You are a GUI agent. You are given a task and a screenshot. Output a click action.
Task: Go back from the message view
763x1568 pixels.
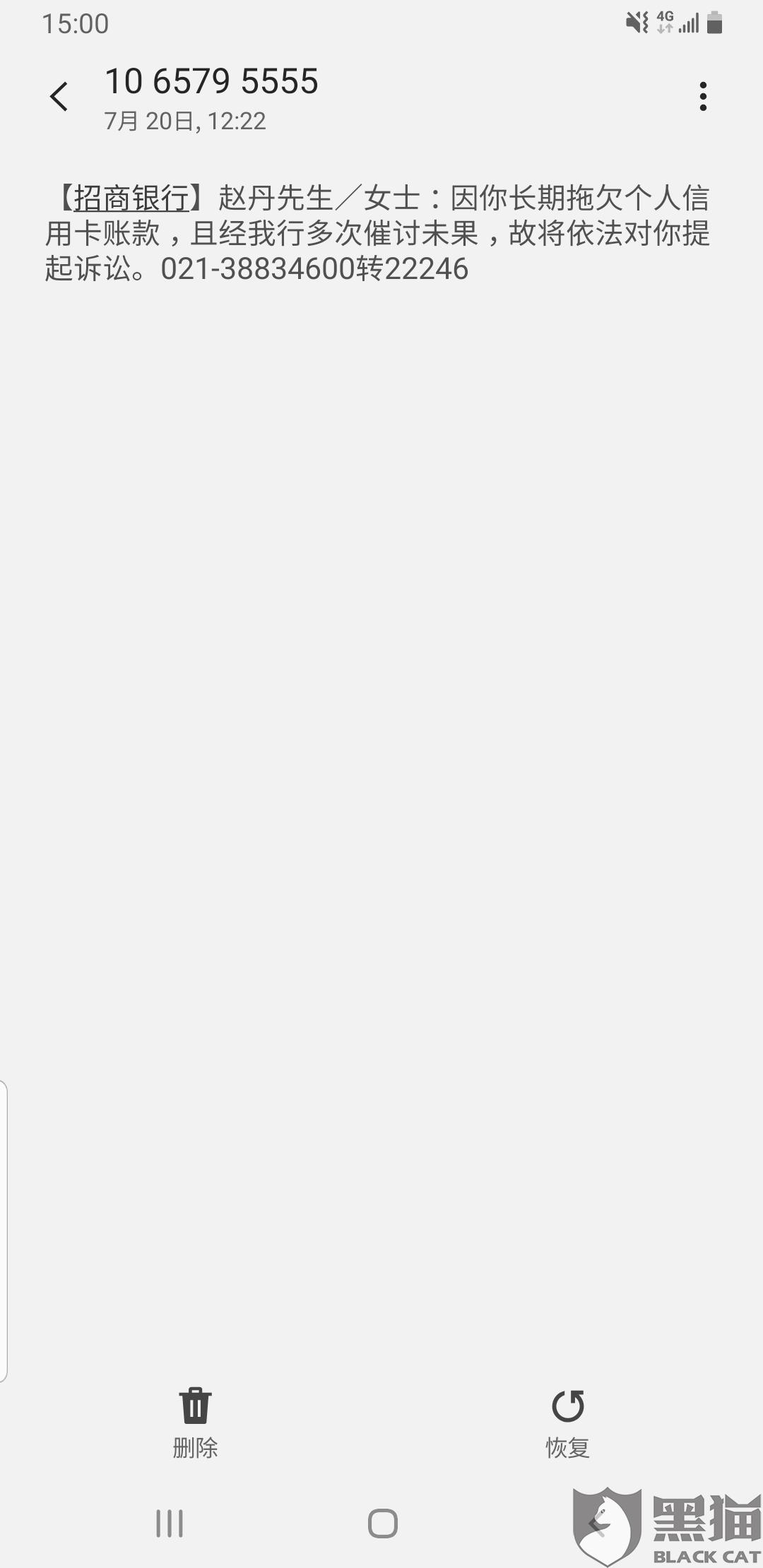[x=59, y=97]
